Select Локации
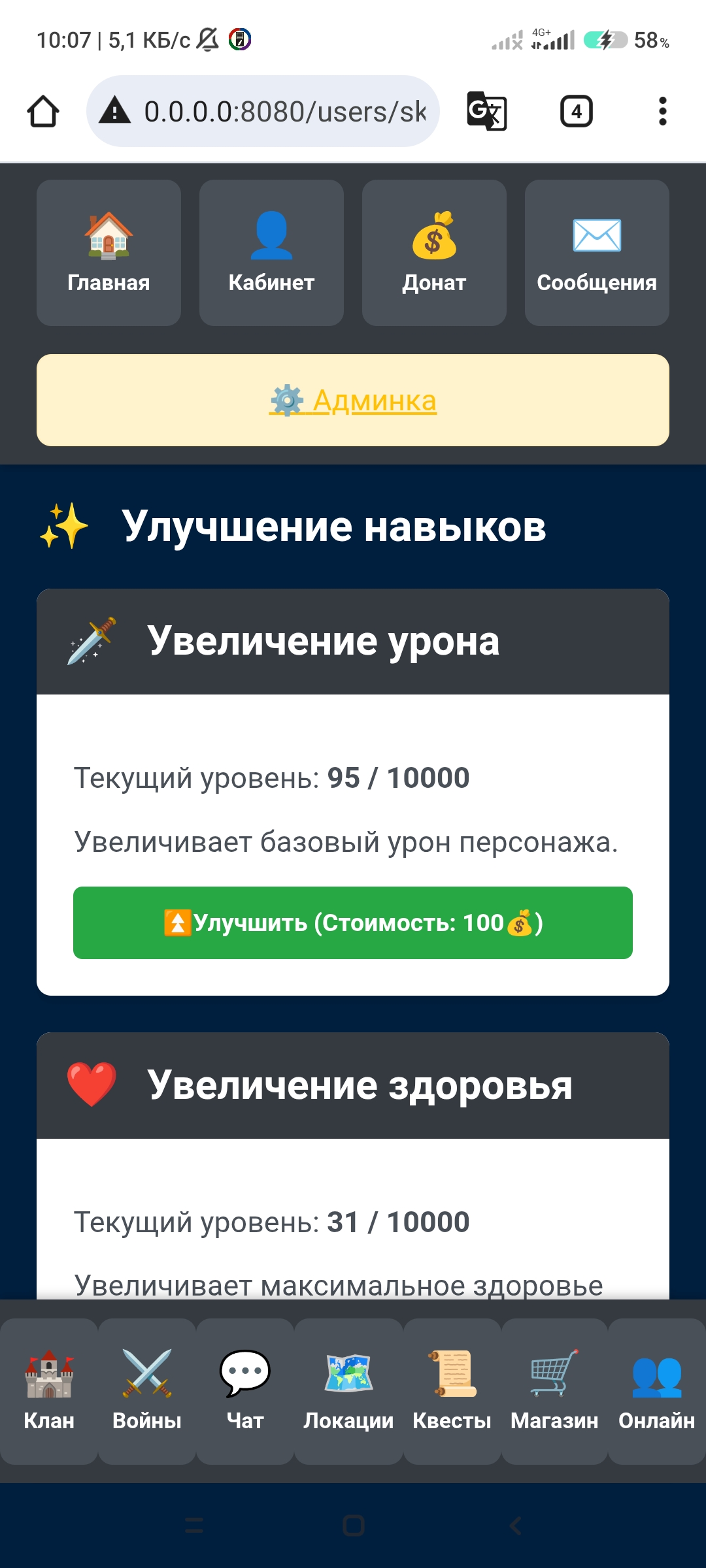Screen dimensions: 706x1568 (x=348, y=1390)
